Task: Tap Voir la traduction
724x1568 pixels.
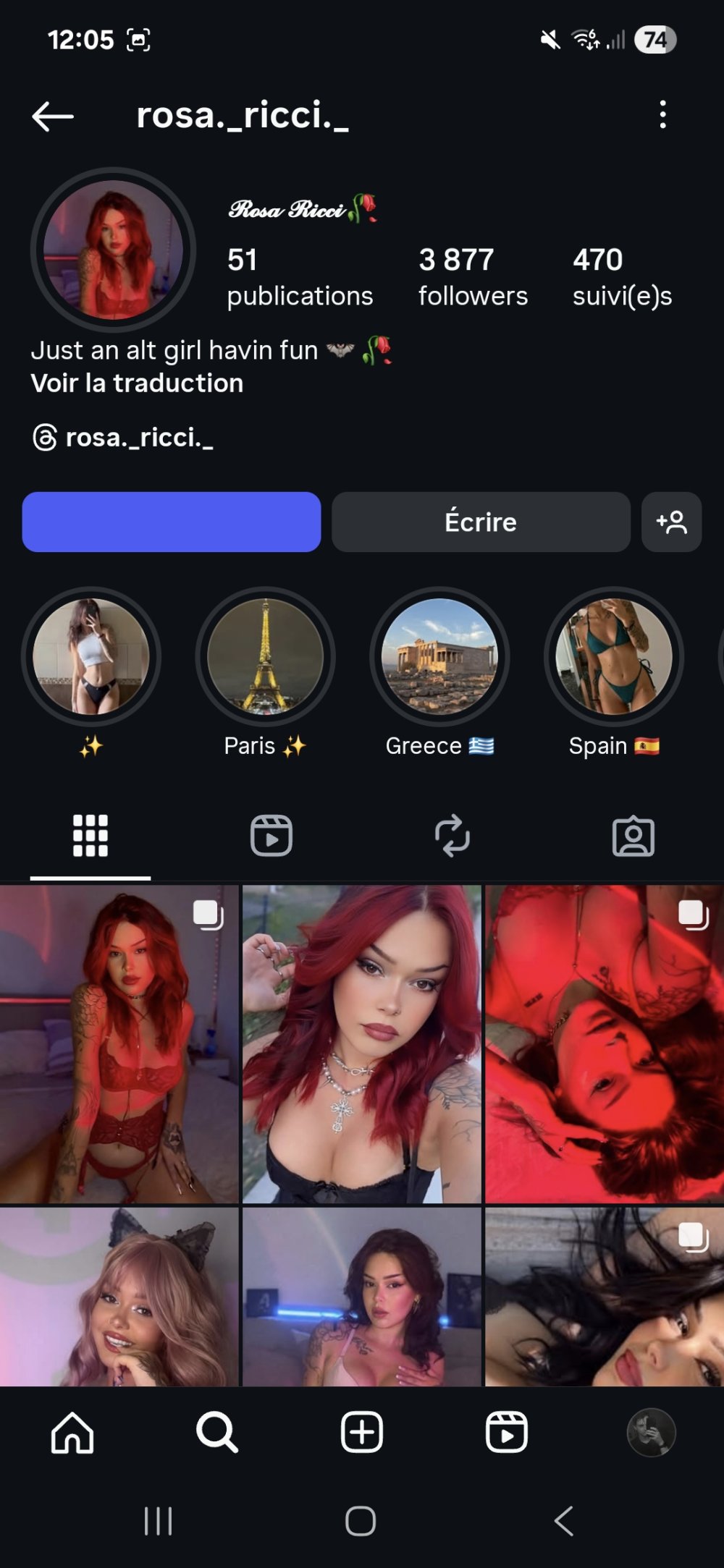Action: tap(137, 383)
